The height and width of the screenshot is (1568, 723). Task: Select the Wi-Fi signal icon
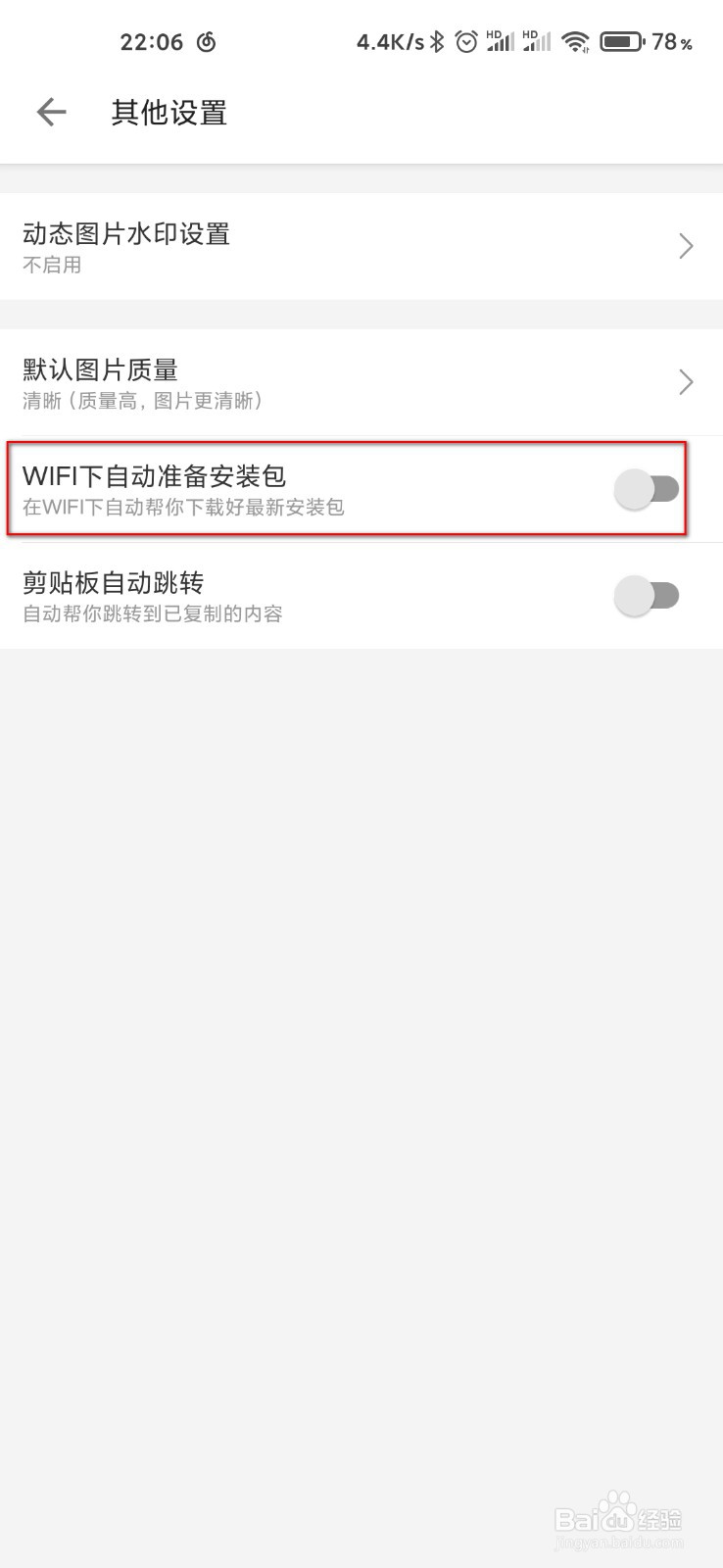pos(575,41)
